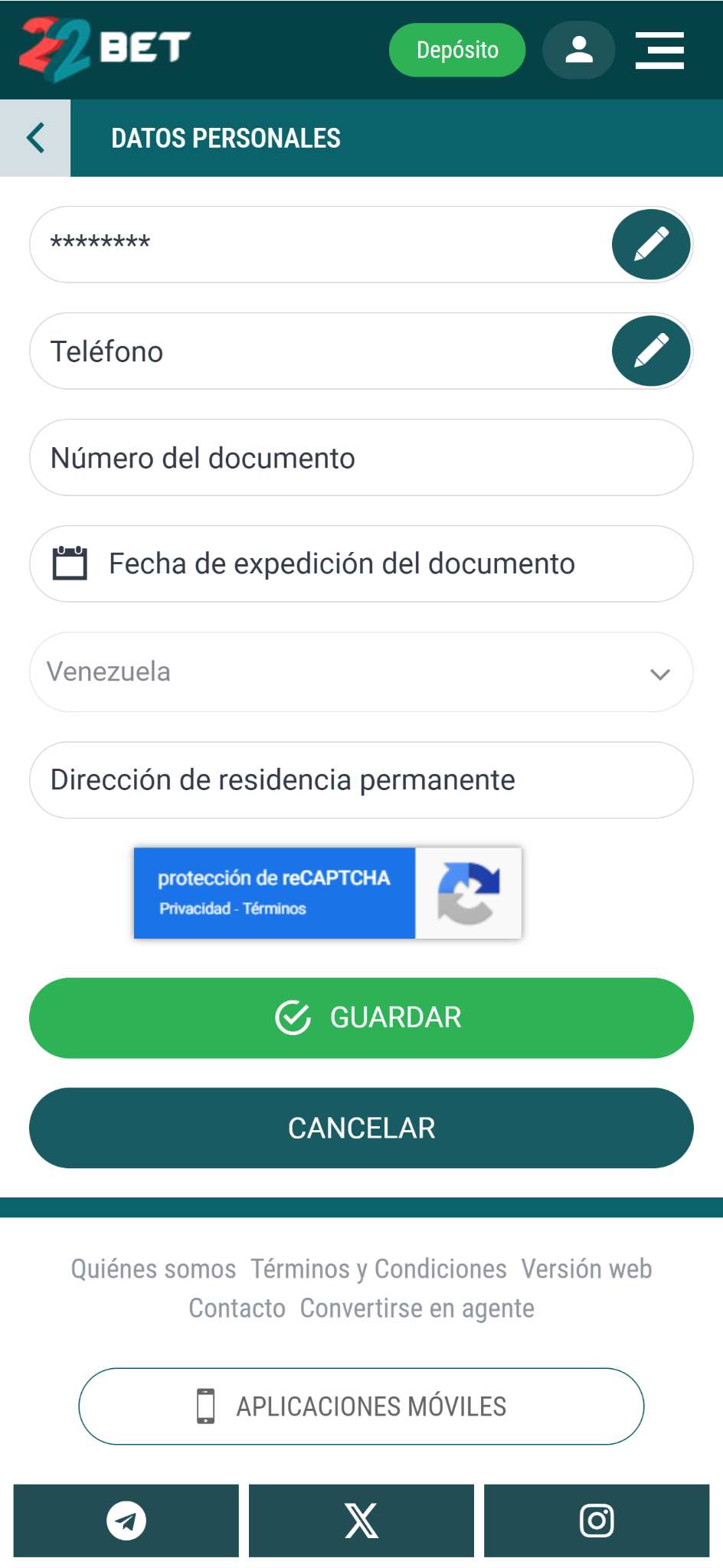Image resolution: width=723 pixels, height=1568 pixels.
Task: Switch to Versión web
Action: tap(586, 1269)
